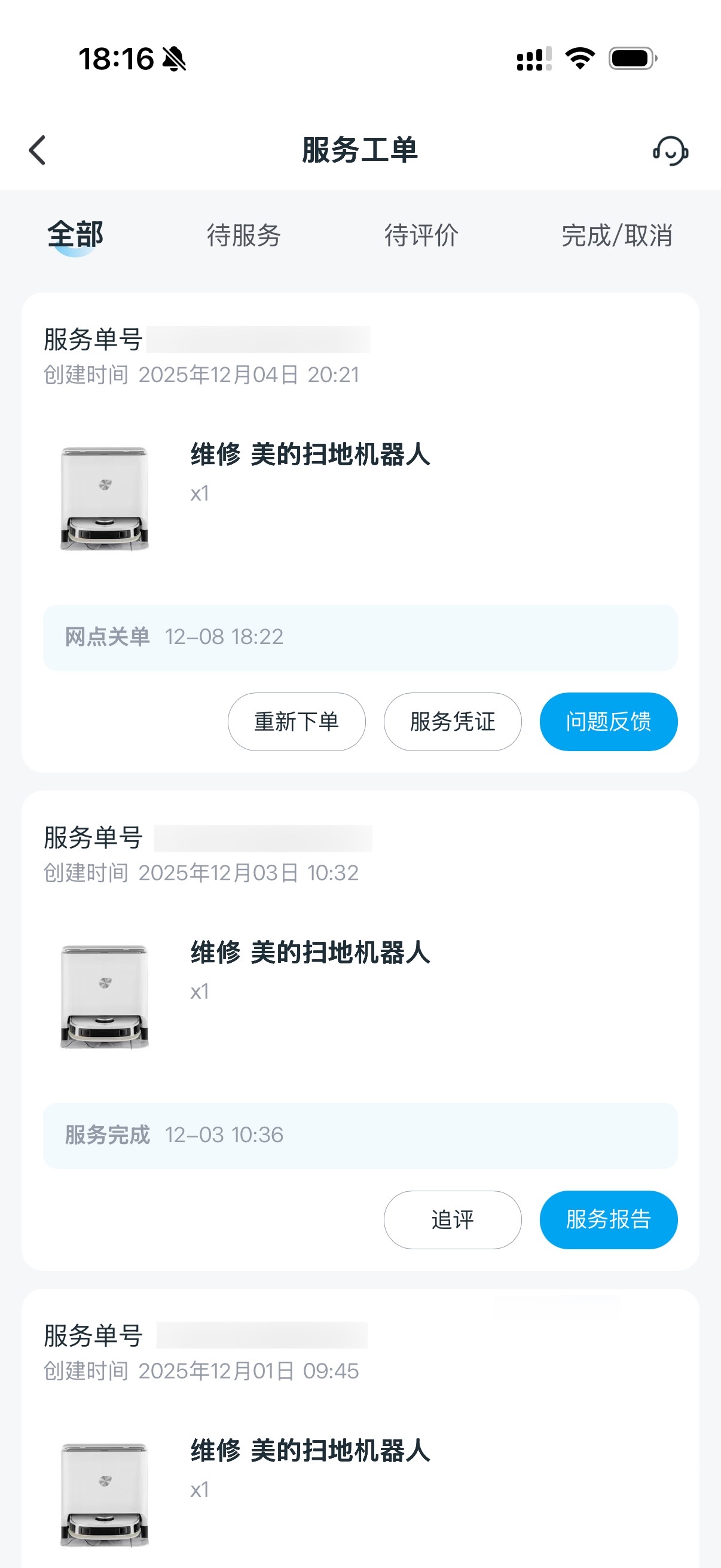721x1568 pixels.
Task: Go back from the 服务工单 page
Action: [x=38, y=150]
